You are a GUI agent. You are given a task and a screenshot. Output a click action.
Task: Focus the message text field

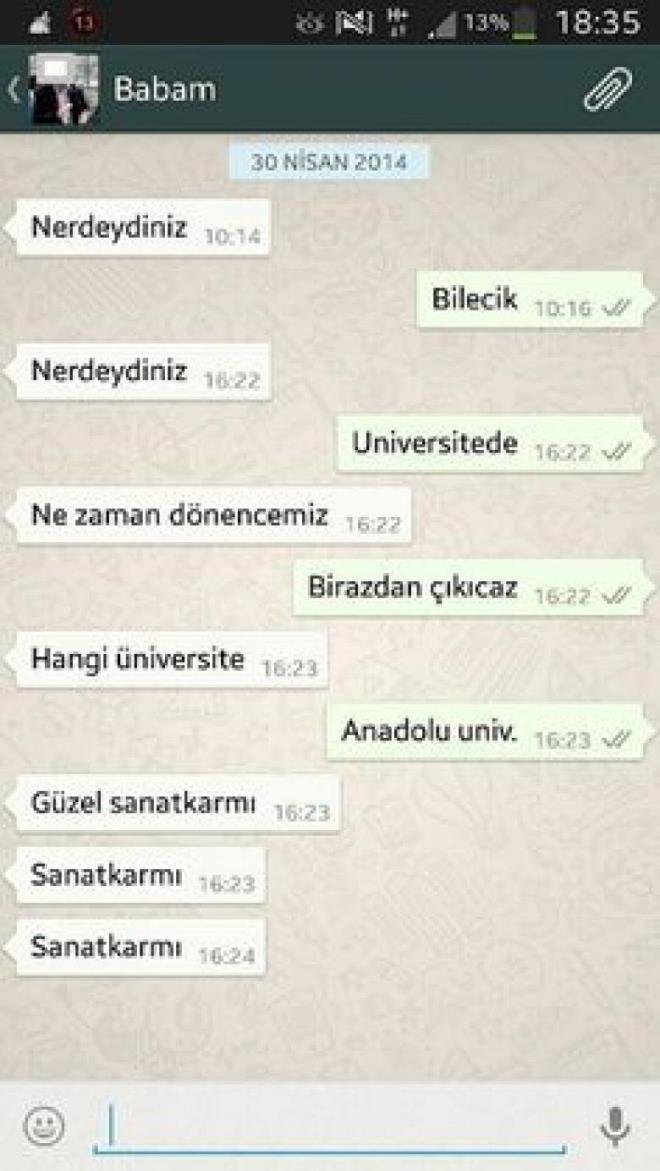[330, 1126]
